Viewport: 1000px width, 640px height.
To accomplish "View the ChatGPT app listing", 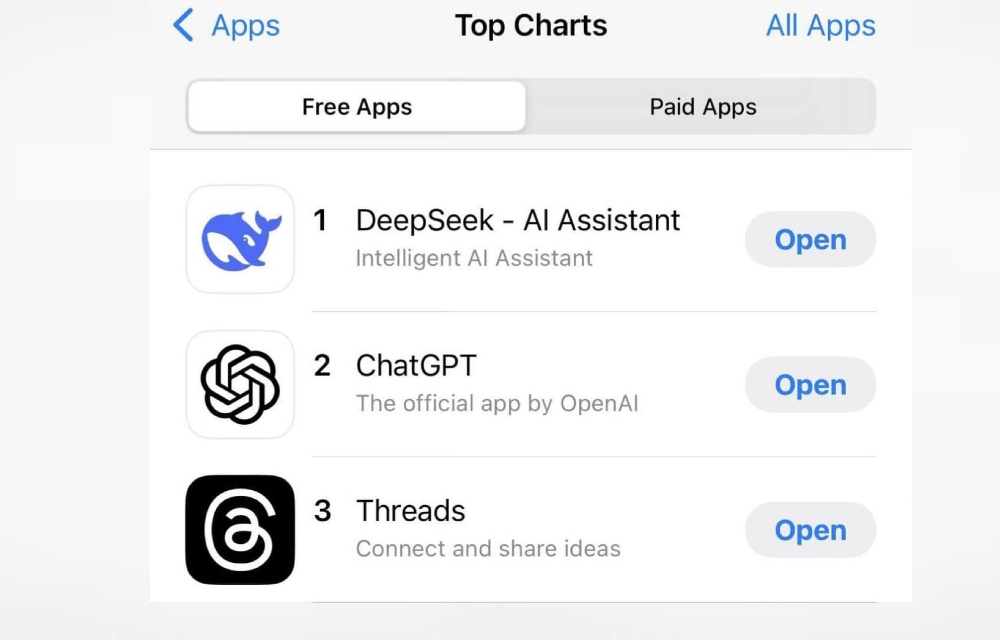I will point(416,366).
